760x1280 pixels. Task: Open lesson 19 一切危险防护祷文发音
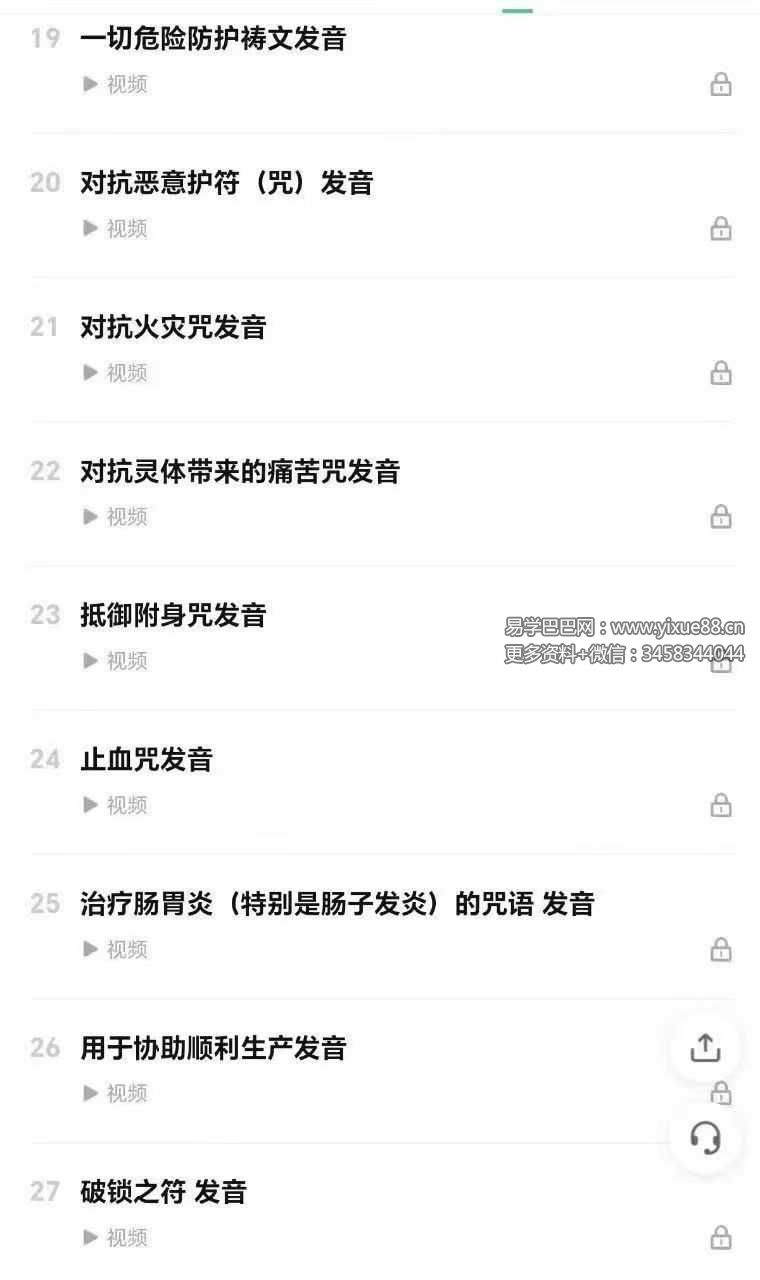click(x=213, y=40)
